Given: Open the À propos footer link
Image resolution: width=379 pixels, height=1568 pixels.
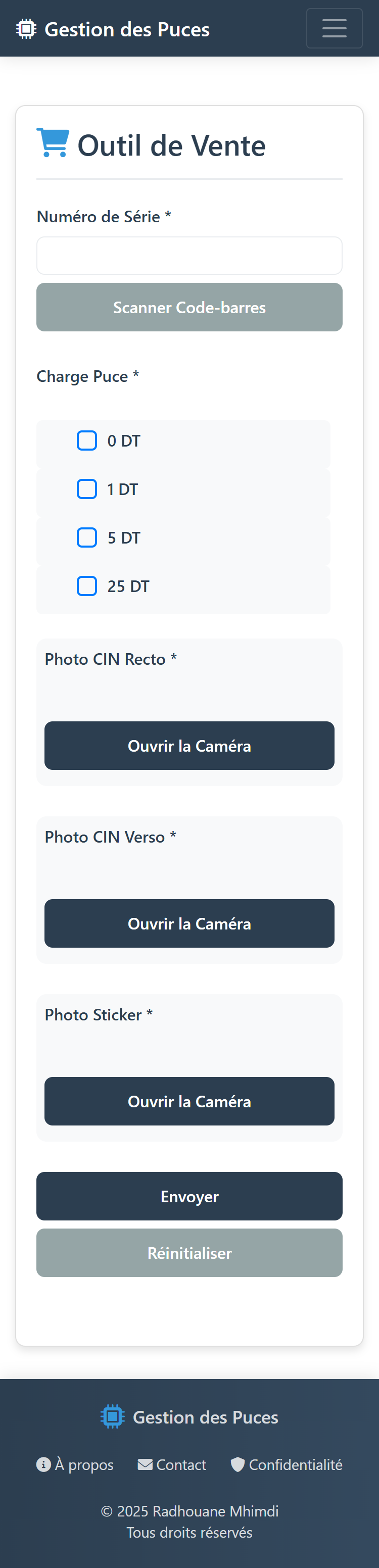Looking at the screenshot, I should point(76,1464).
